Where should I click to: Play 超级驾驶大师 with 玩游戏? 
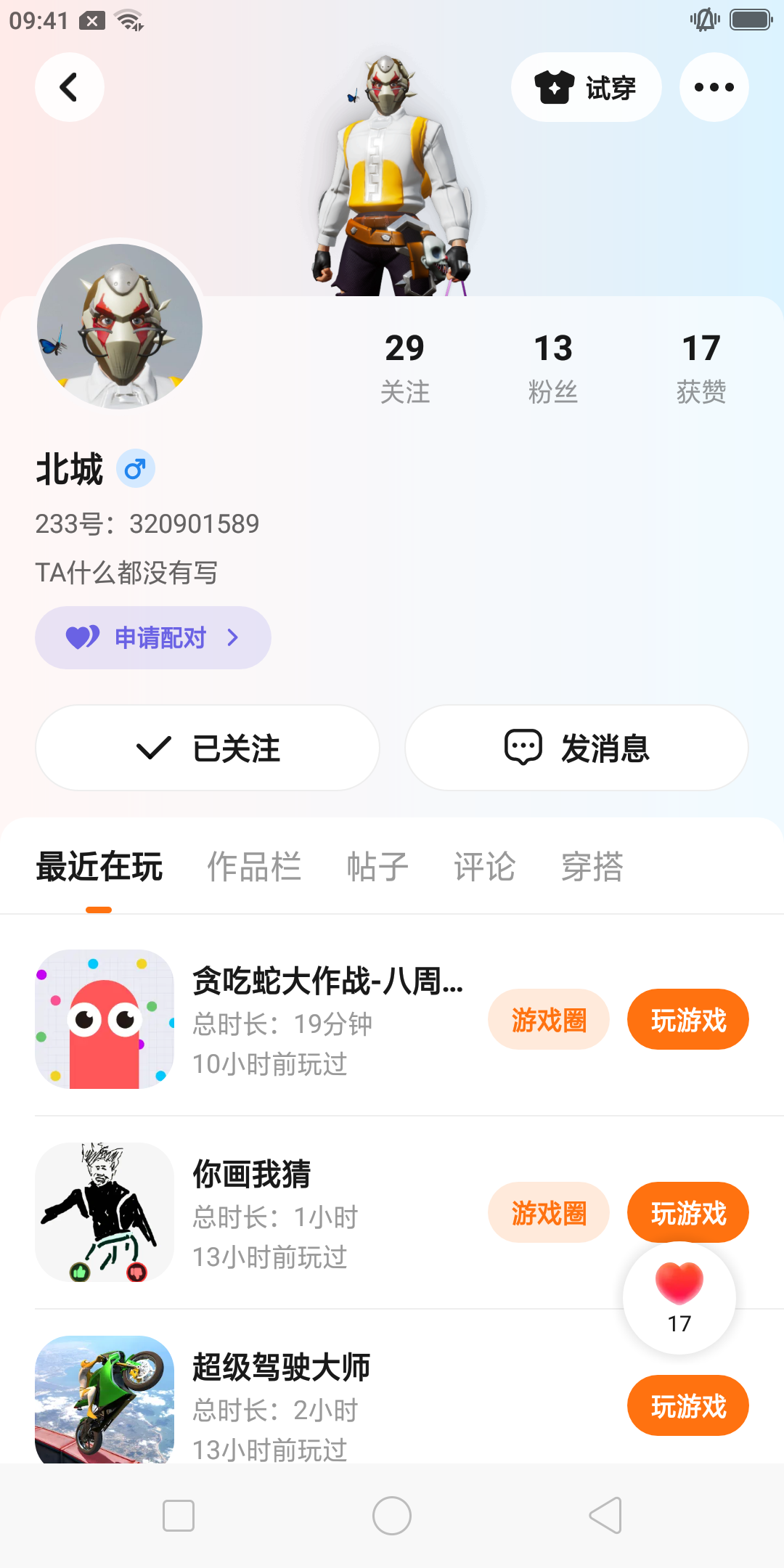687,1405
